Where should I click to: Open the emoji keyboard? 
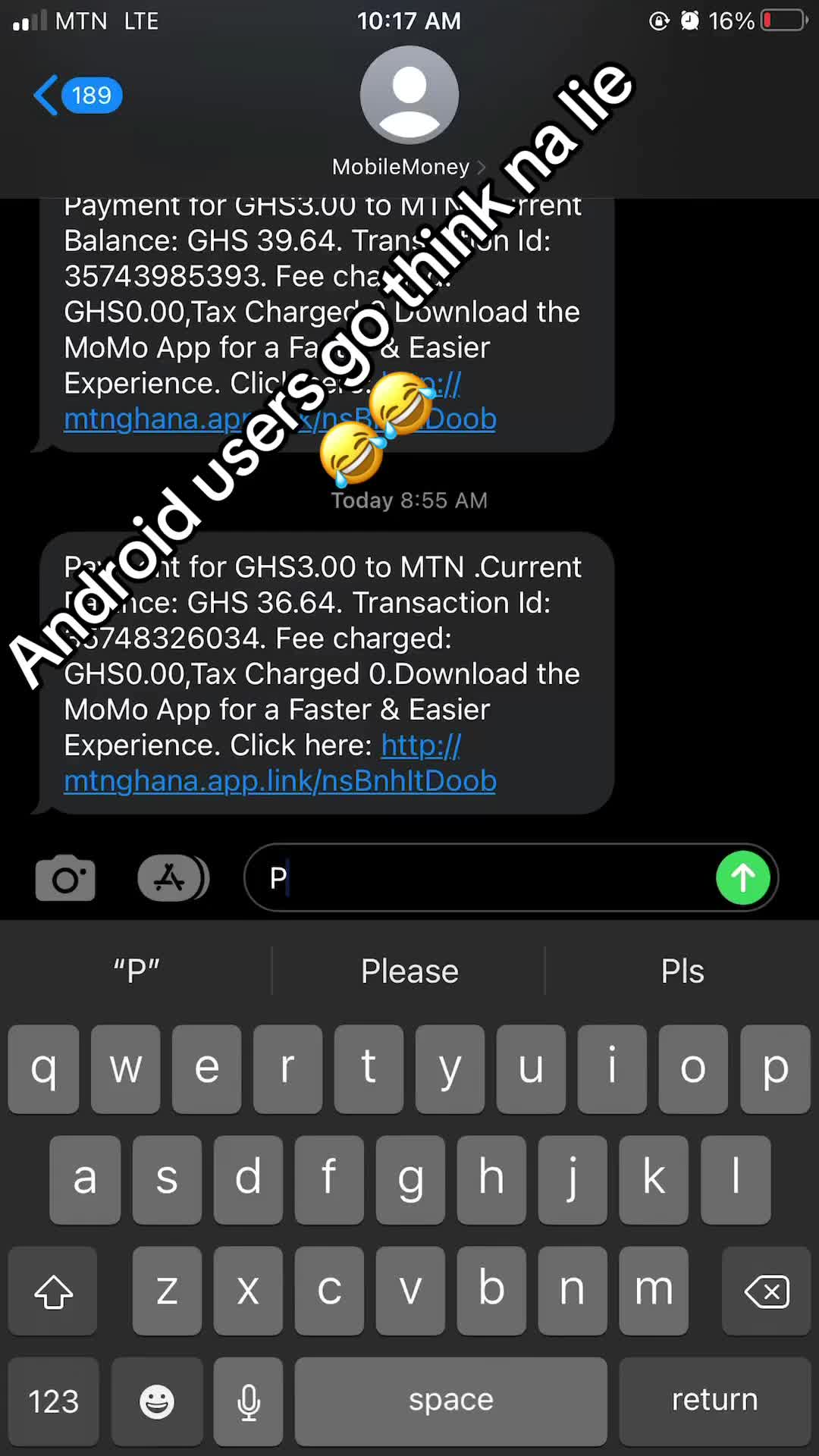tap(157, 1401)
